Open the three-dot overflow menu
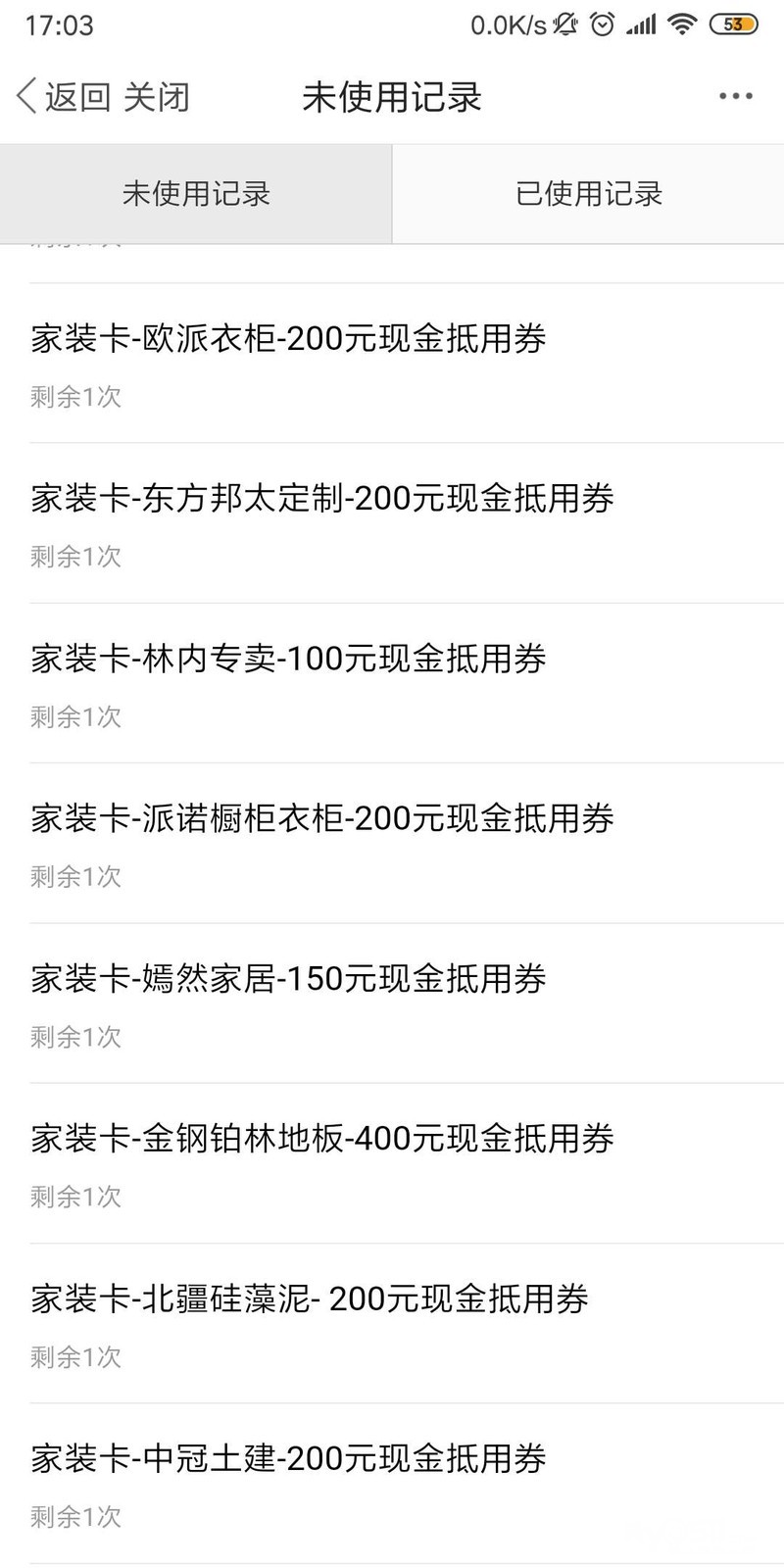The image size is (784, 1568). tap(735, 96)
